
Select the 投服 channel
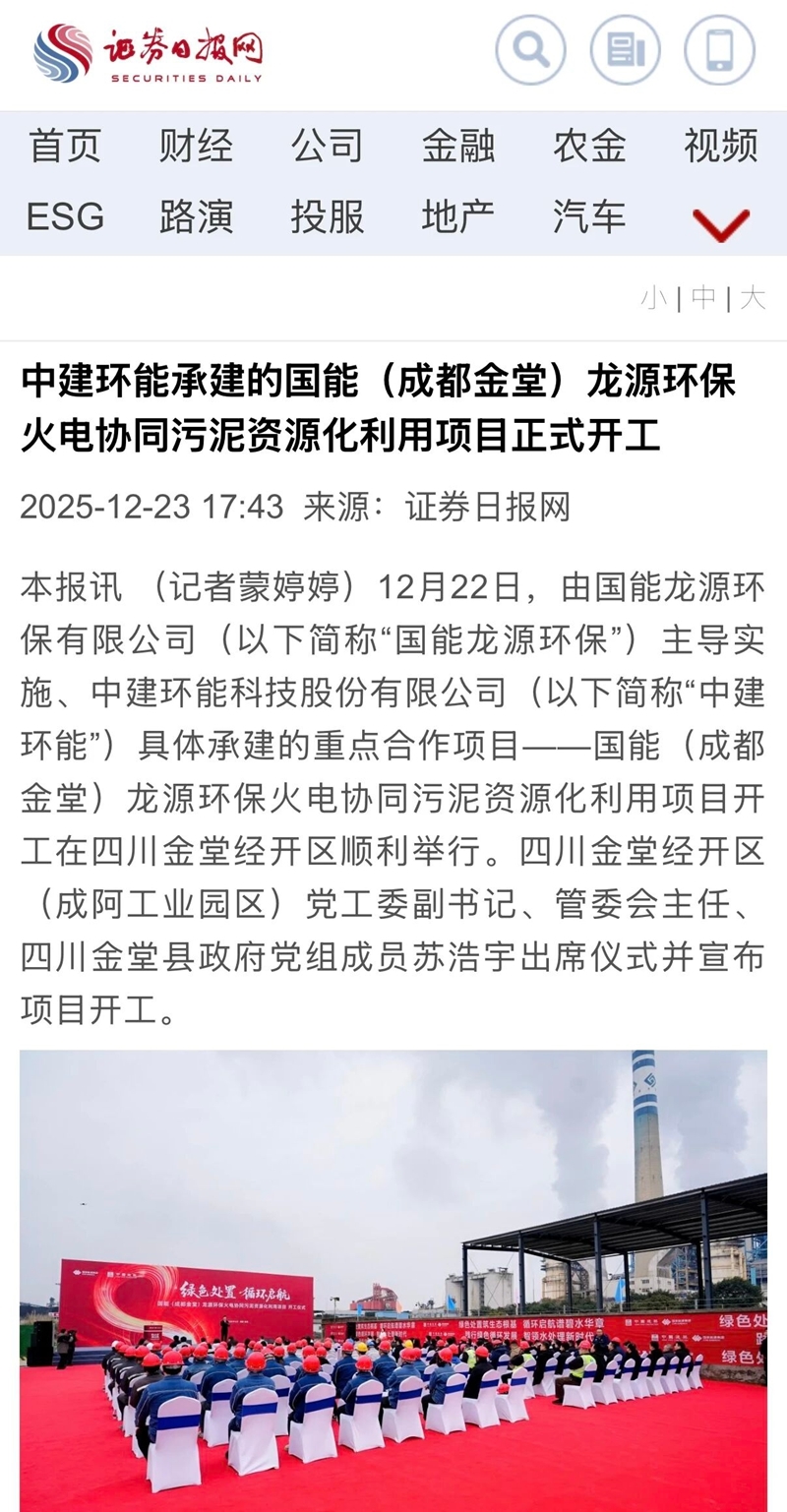tap(328, 216)
